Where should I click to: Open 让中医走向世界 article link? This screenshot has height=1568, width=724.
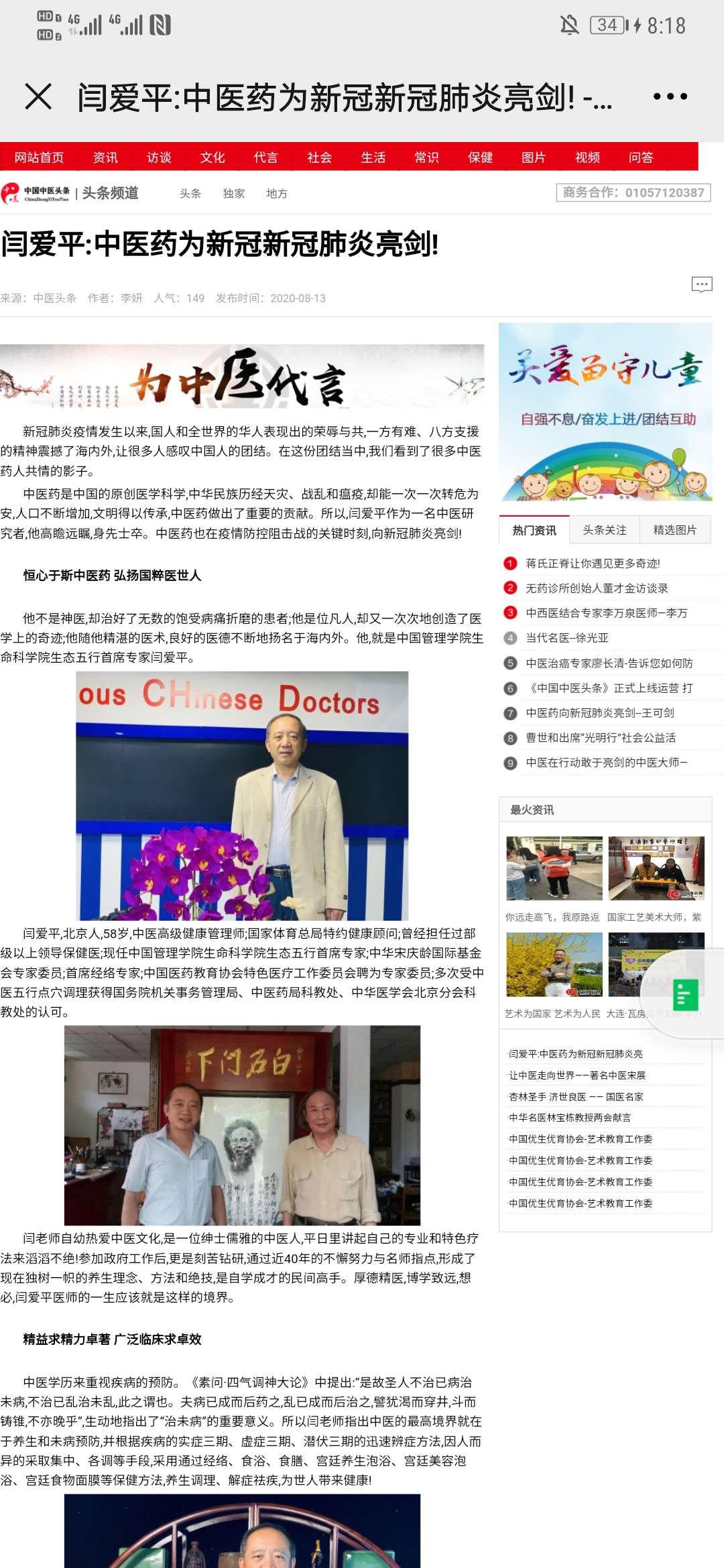[577, 1075]
